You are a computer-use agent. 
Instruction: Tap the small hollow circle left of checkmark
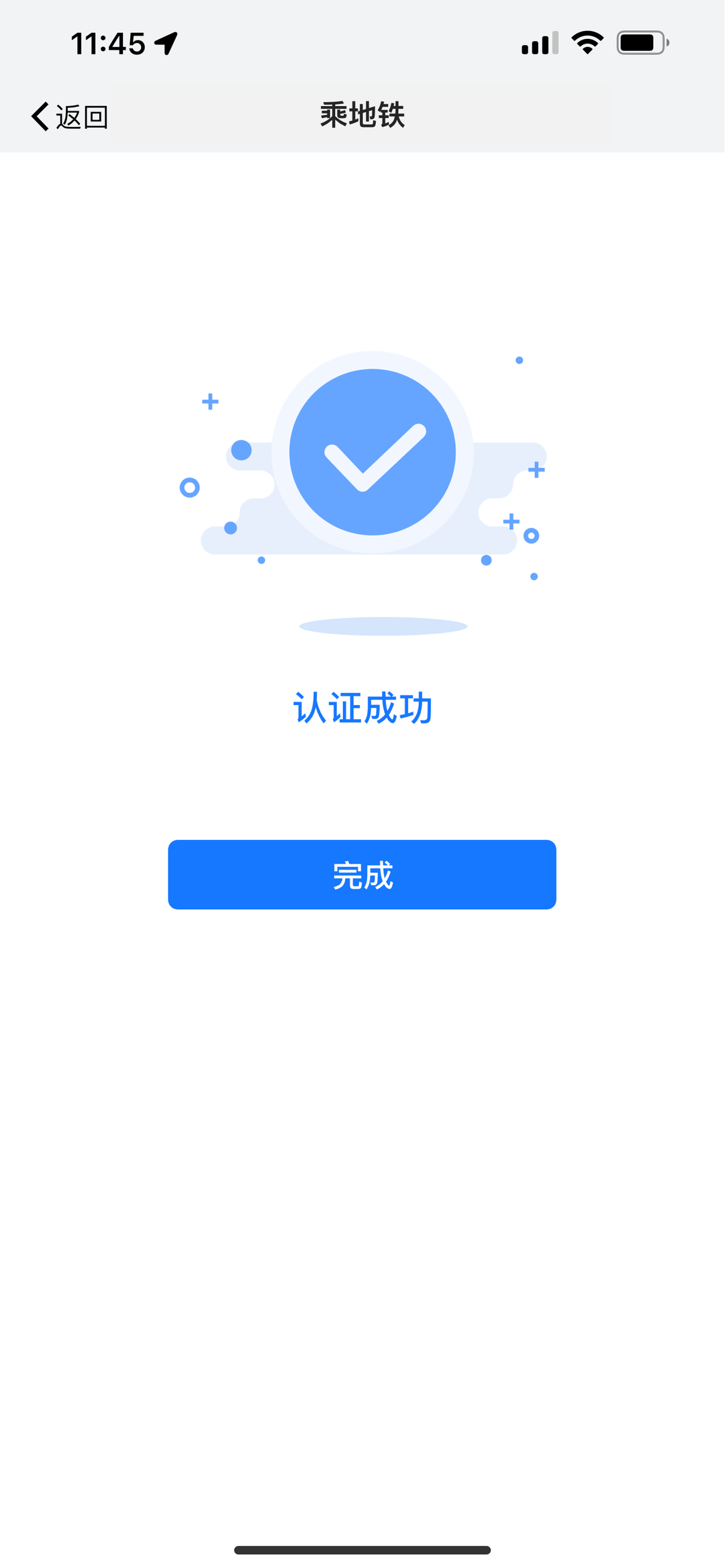pos(190,486)
